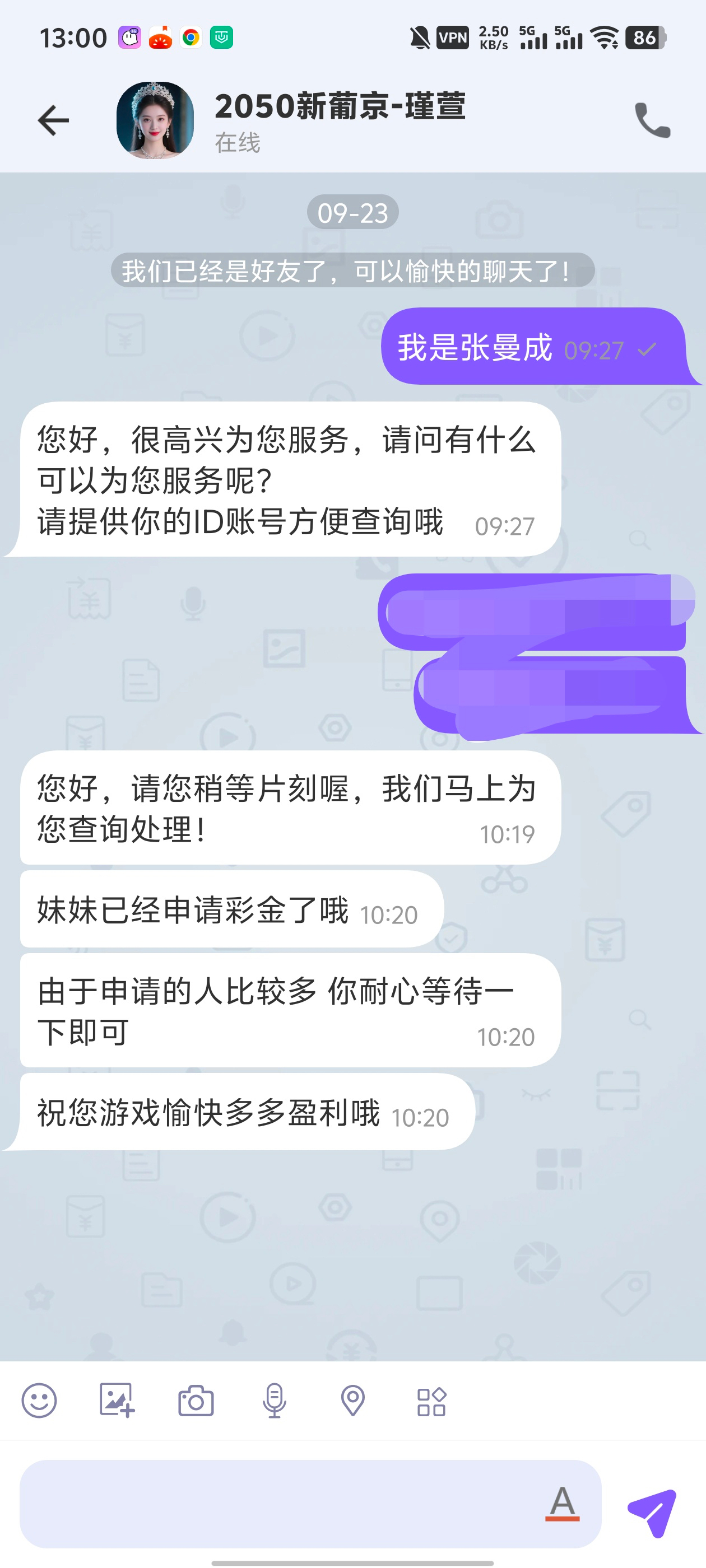Viewport: 706px width, 1568px height.
Task: Go back from the chat
Action: [54, 120]
